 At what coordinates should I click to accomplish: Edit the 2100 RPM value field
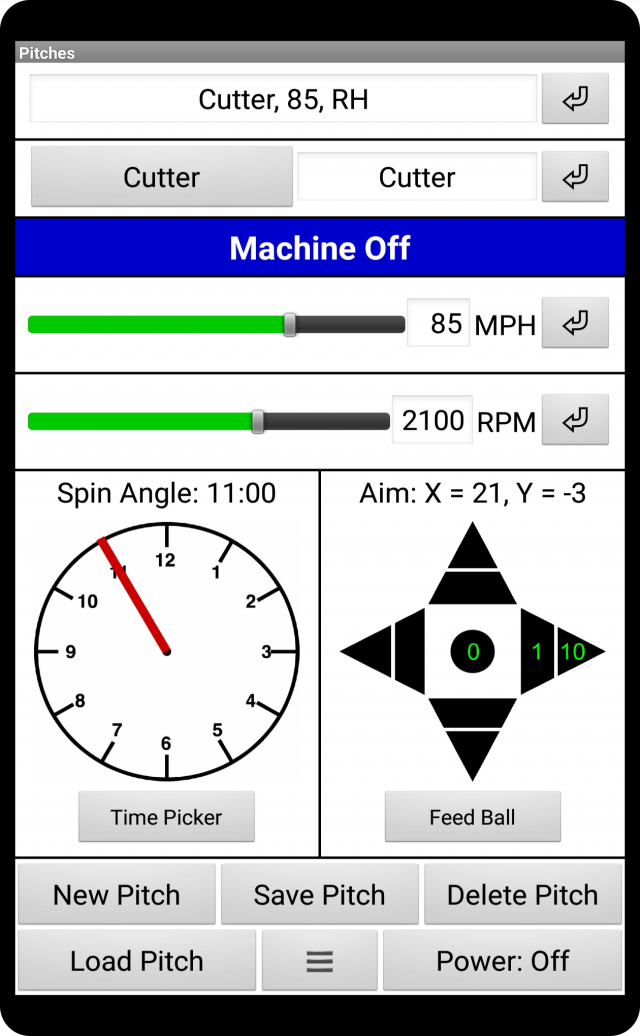432,421
